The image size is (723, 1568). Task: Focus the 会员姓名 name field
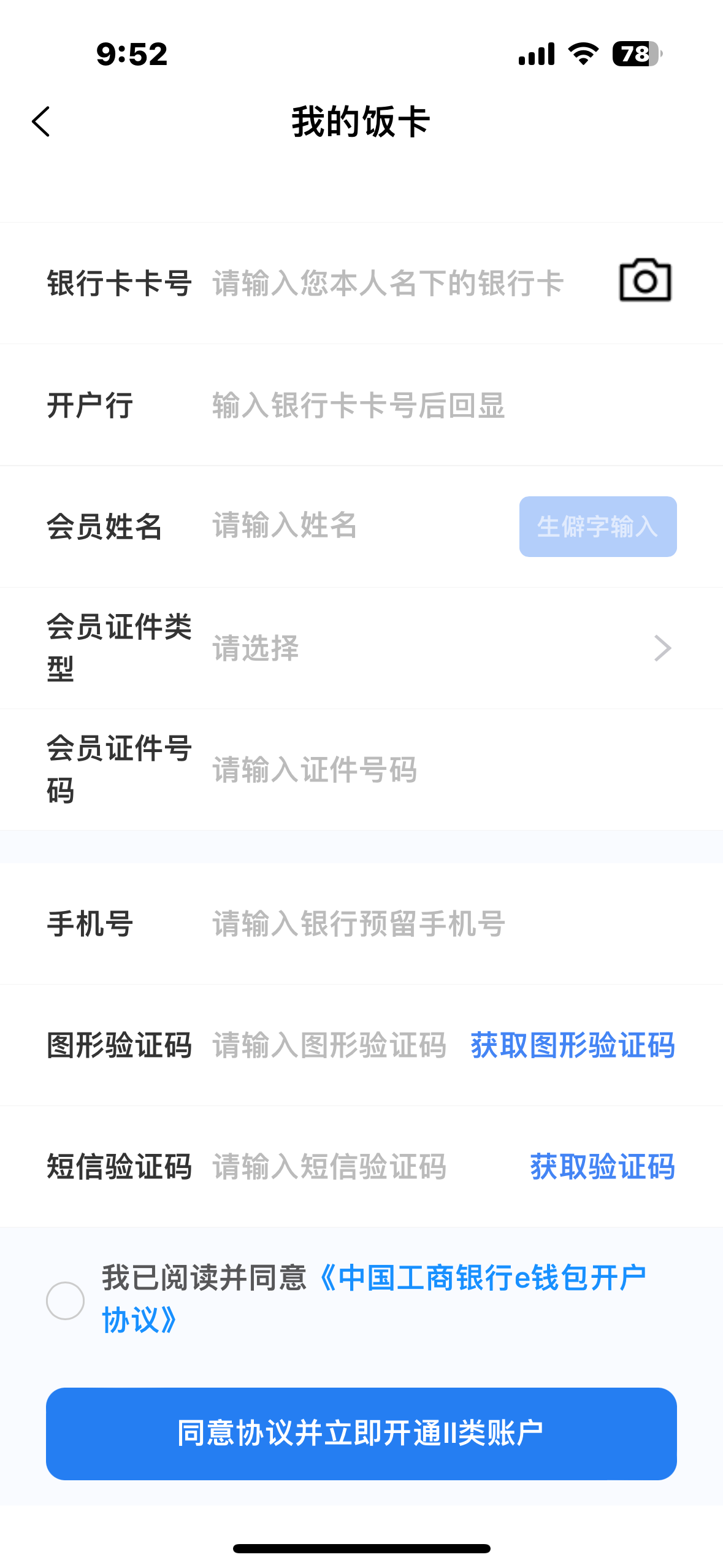pos(356,526)
